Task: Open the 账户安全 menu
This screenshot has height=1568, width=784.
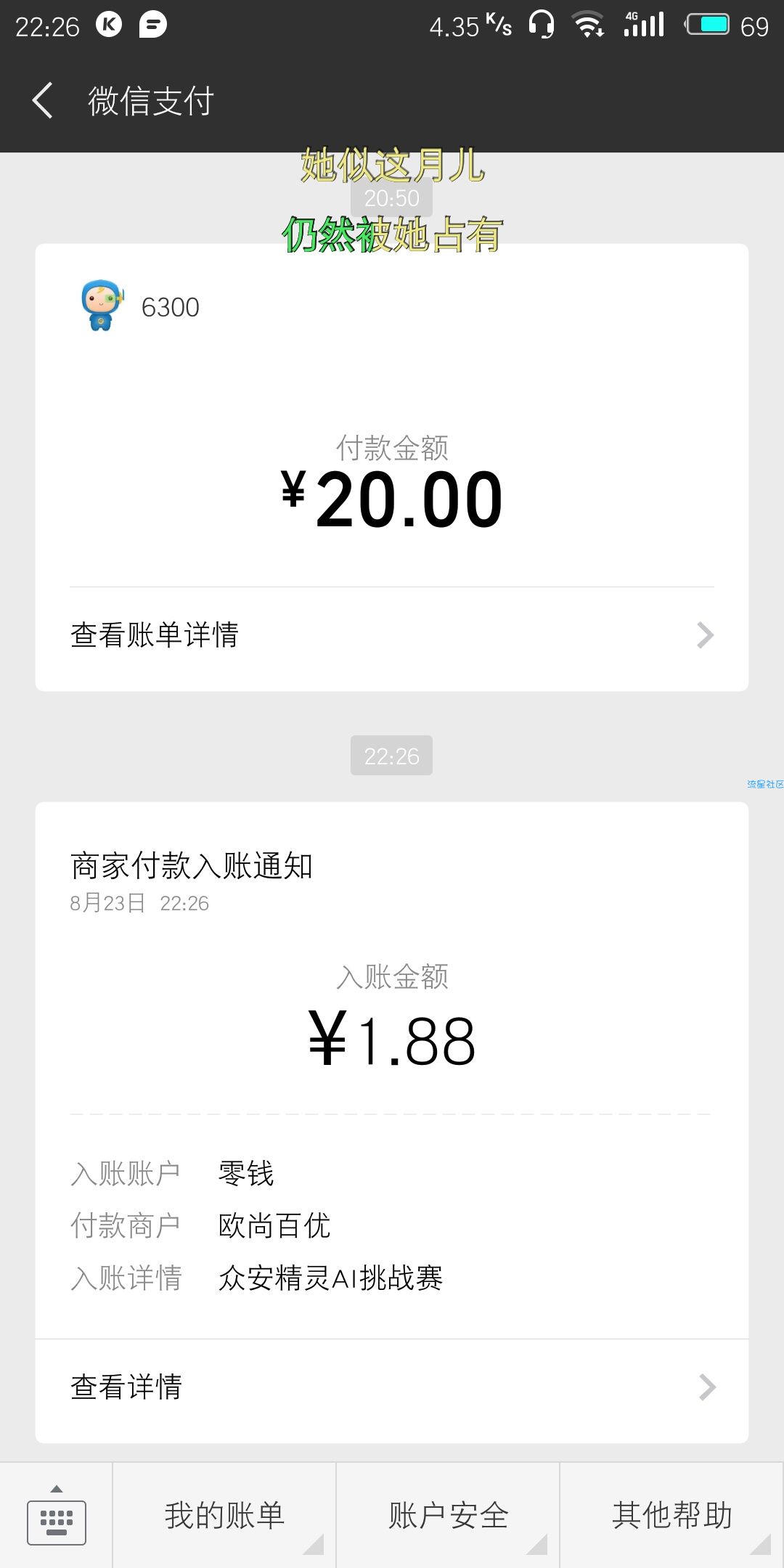Action: click(x=448, y=1515)
